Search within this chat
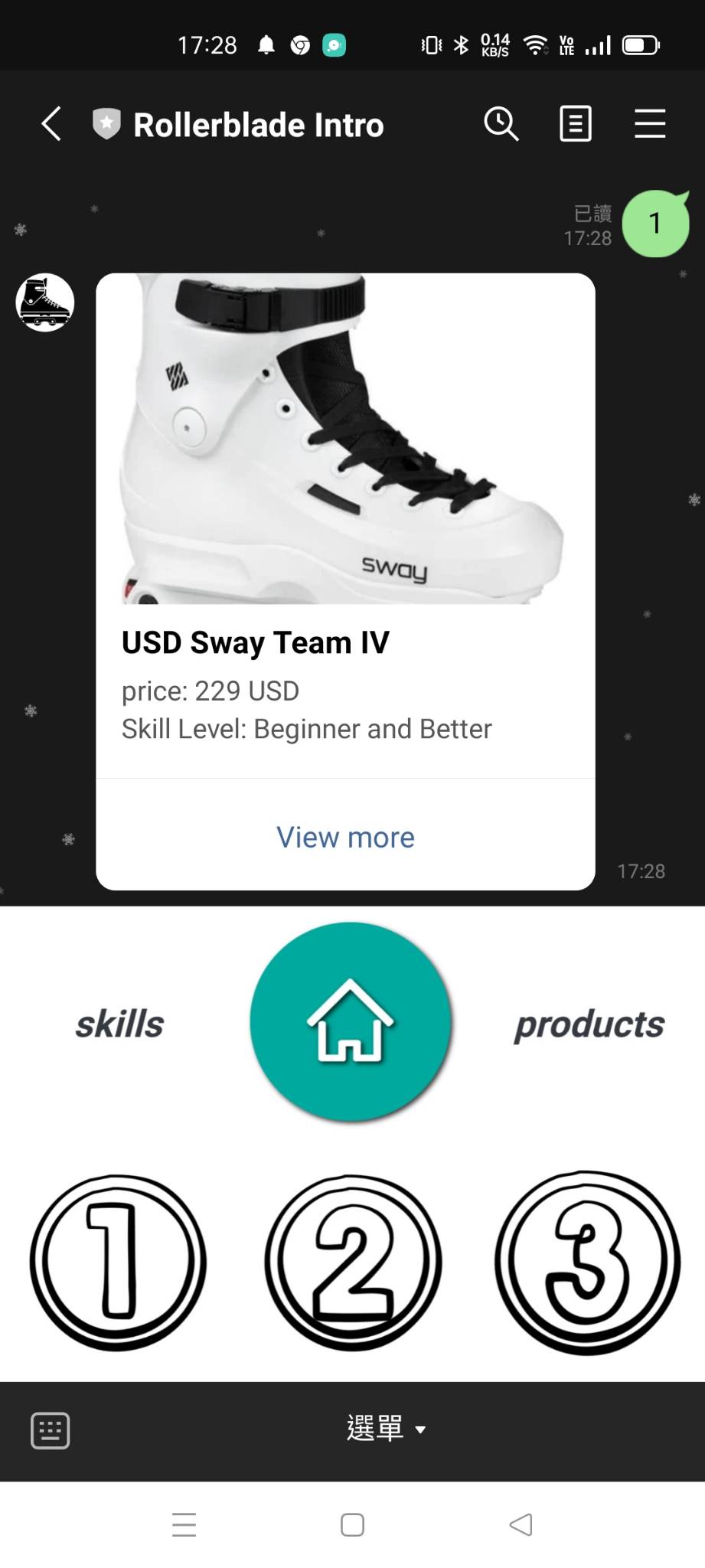 pyautogui.click(x=501, y=124)
